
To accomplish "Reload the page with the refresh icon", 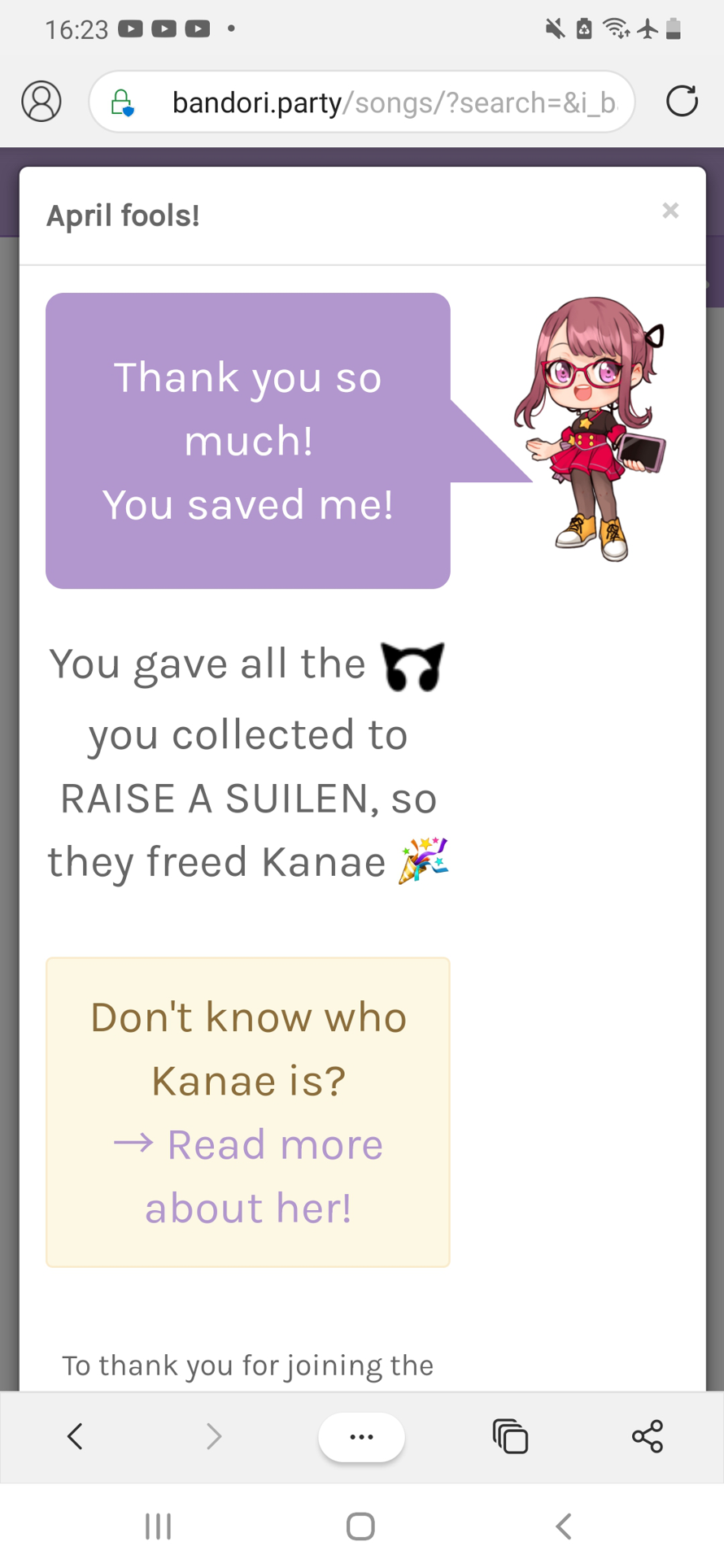I will (x=682, y=101).
